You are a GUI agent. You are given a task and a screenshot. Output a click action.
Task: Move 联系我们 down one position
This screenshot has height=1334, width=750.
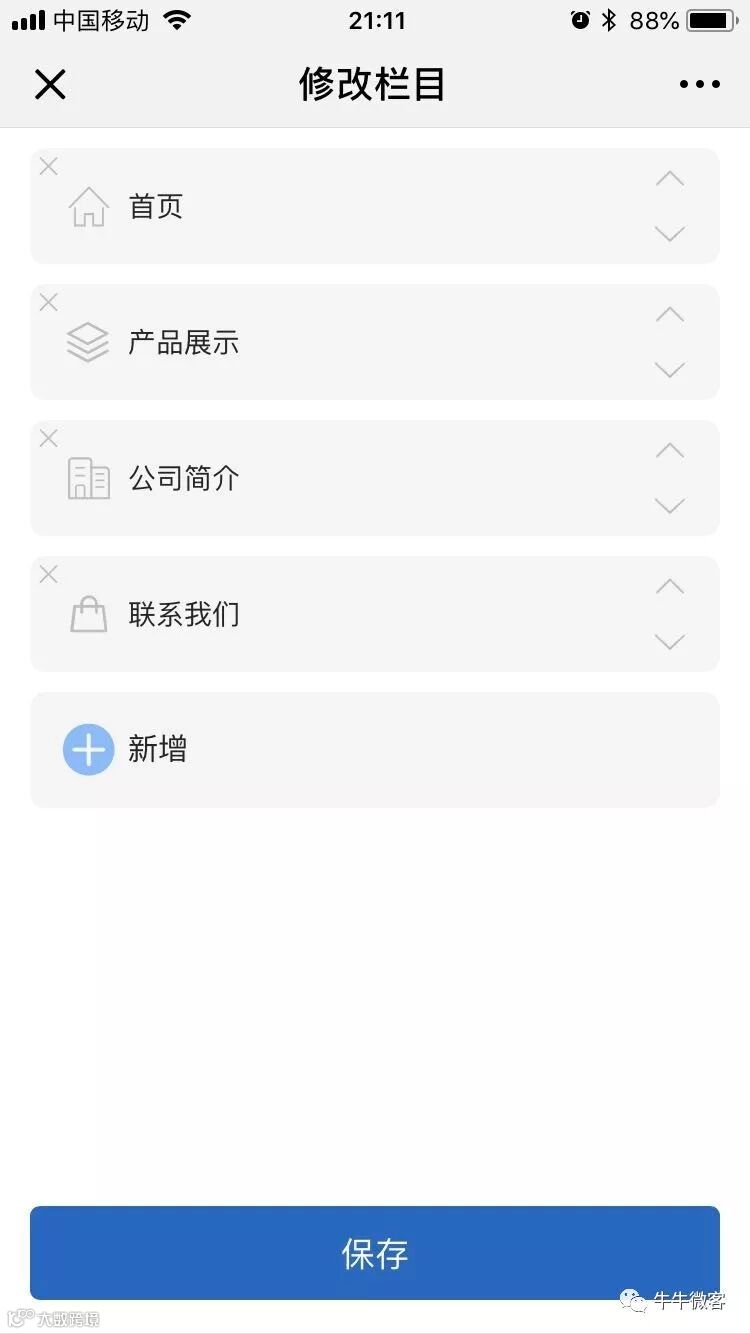(x=669, y=642)
